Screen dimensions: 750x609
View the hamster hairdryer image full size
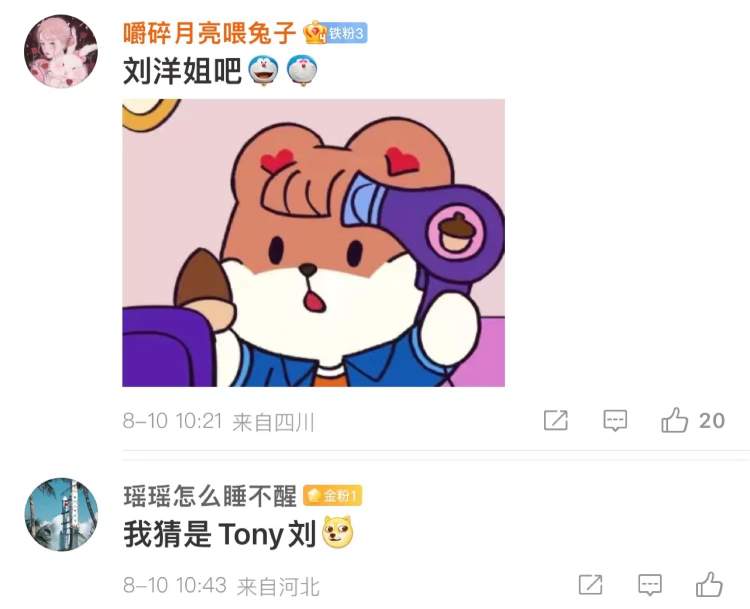tap(313, 243)
